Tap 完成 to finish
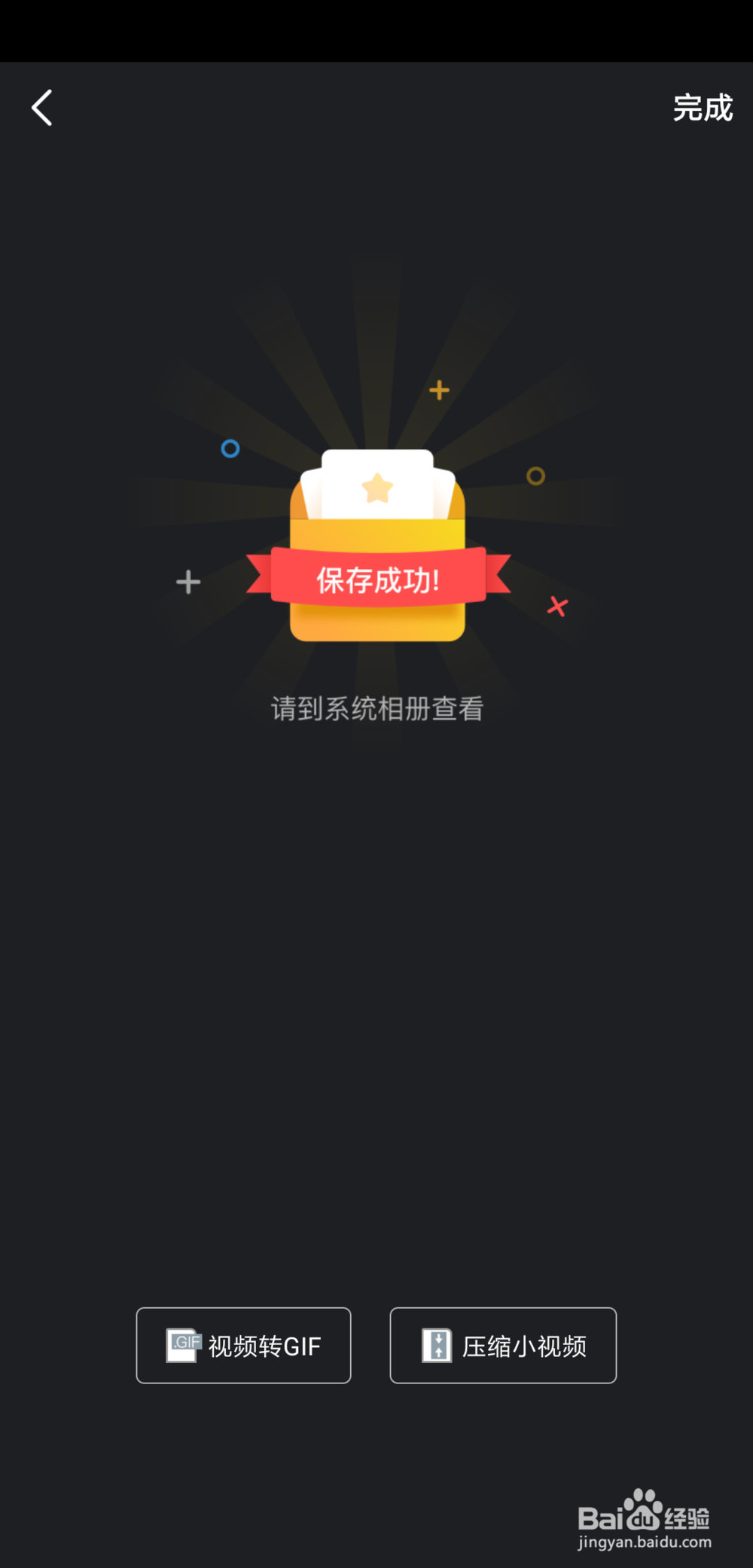Screen dimensions: 753x1568 tap(702, 108)
